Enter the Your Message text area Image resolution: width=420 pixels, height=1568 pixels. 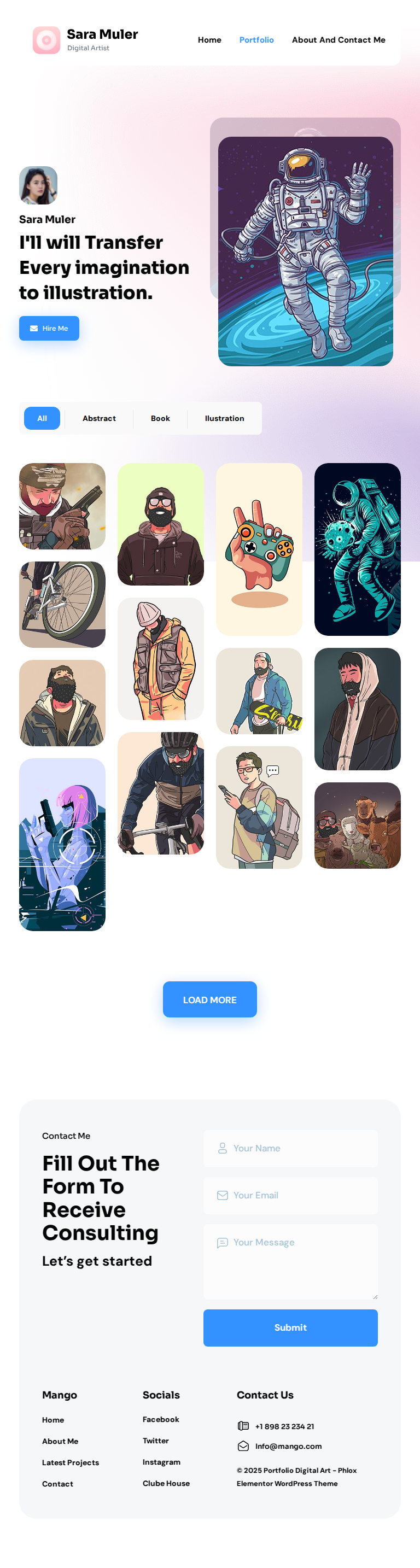[x=290, y=1261]
